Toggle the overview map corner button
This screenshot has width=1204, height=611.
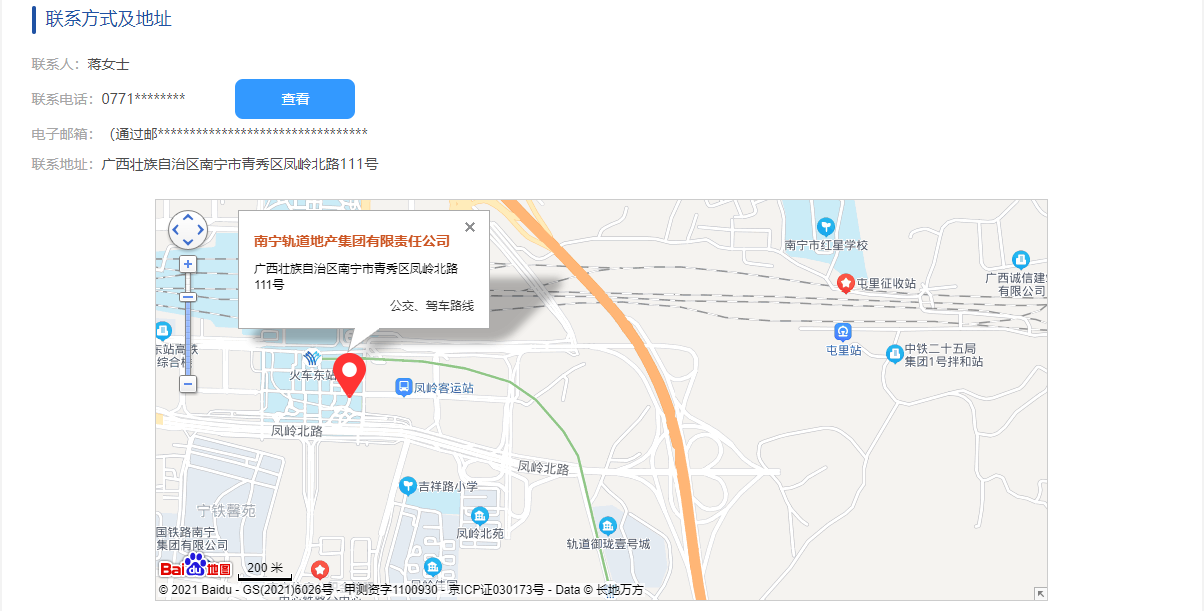(1040, 593)
